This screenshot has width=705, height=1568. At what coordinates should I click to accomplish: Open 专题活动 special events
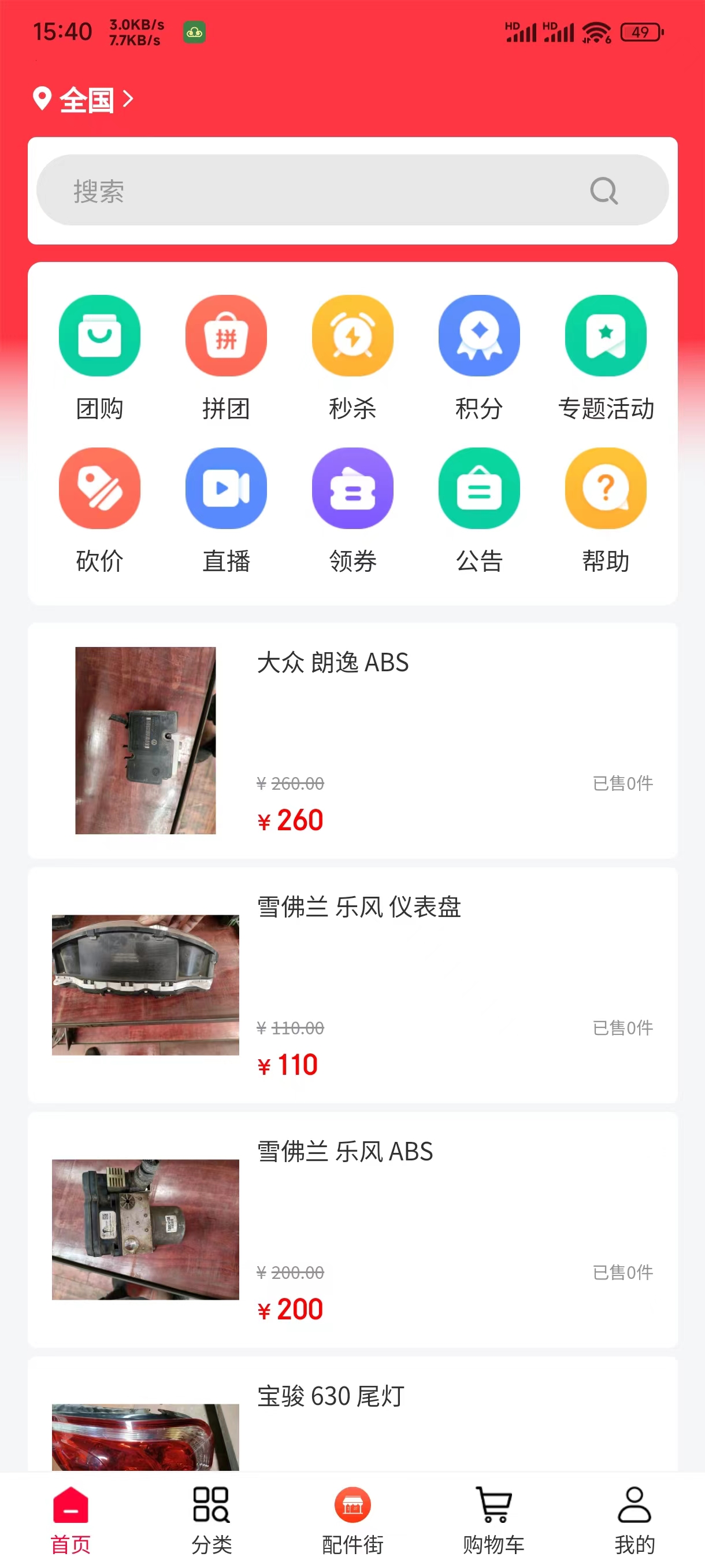click(605, 357)
